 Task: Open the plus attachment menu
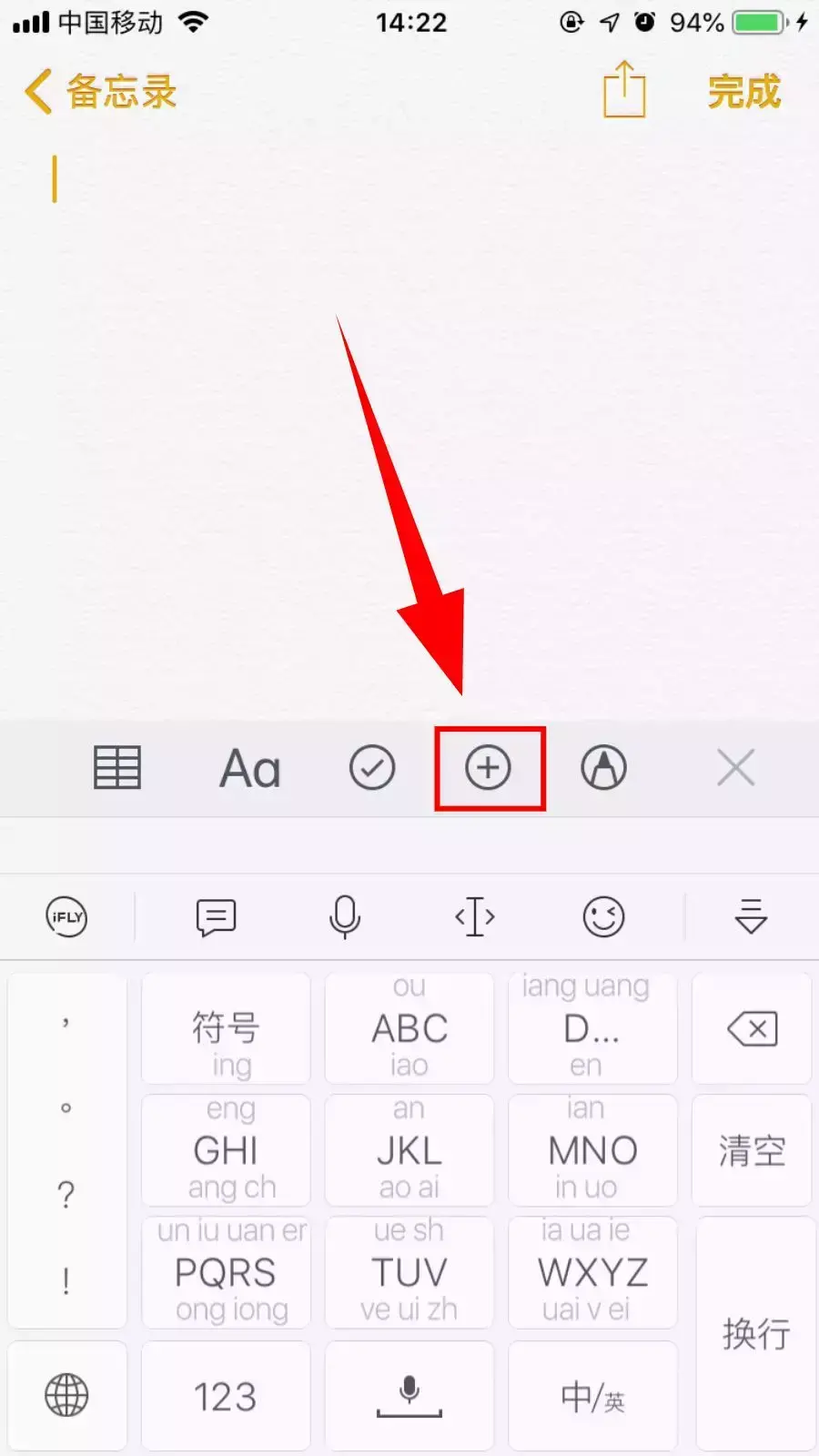489,768
